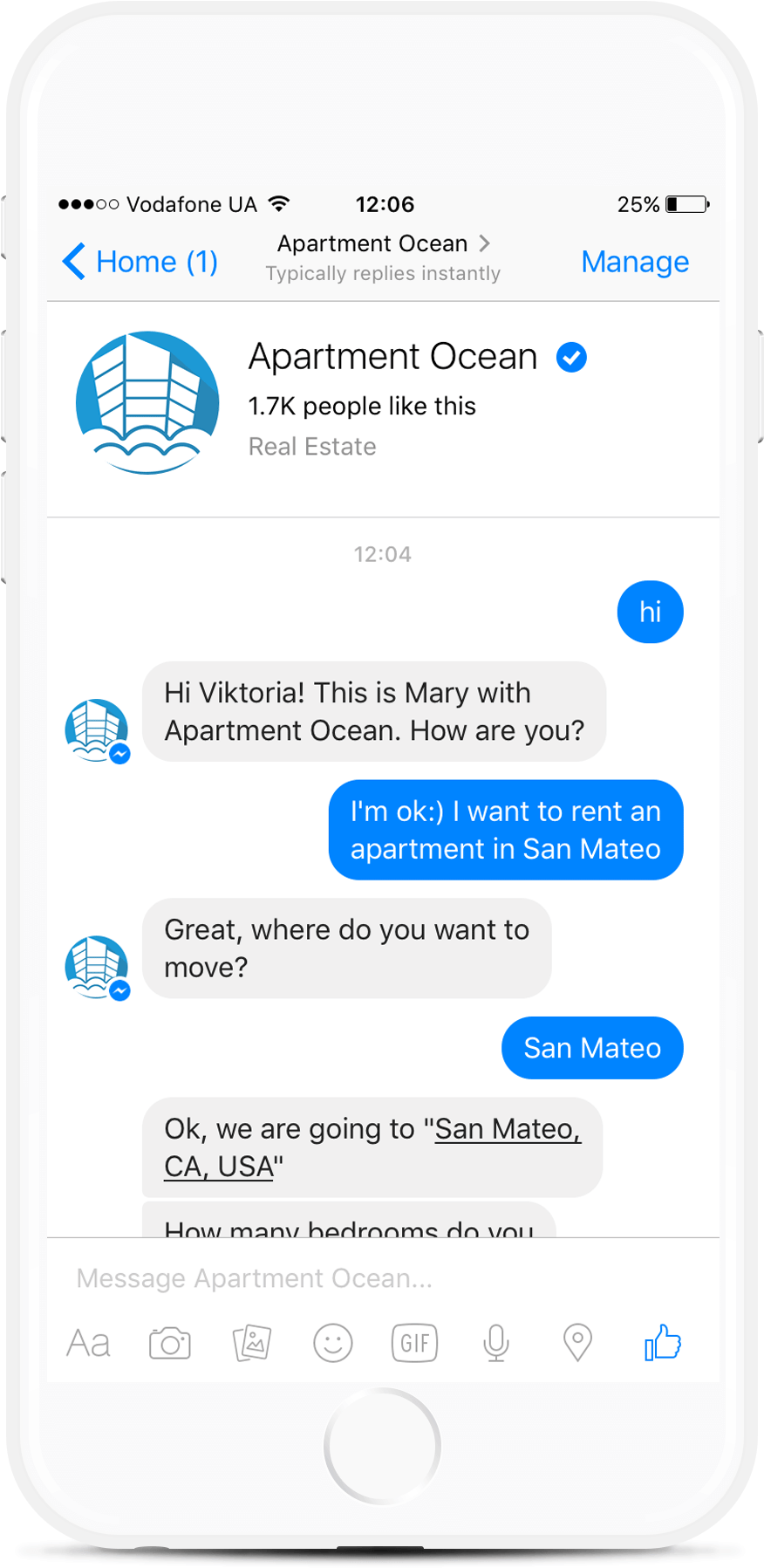
Task: Share your location using the pin icon
Action: coord(576,1343)
